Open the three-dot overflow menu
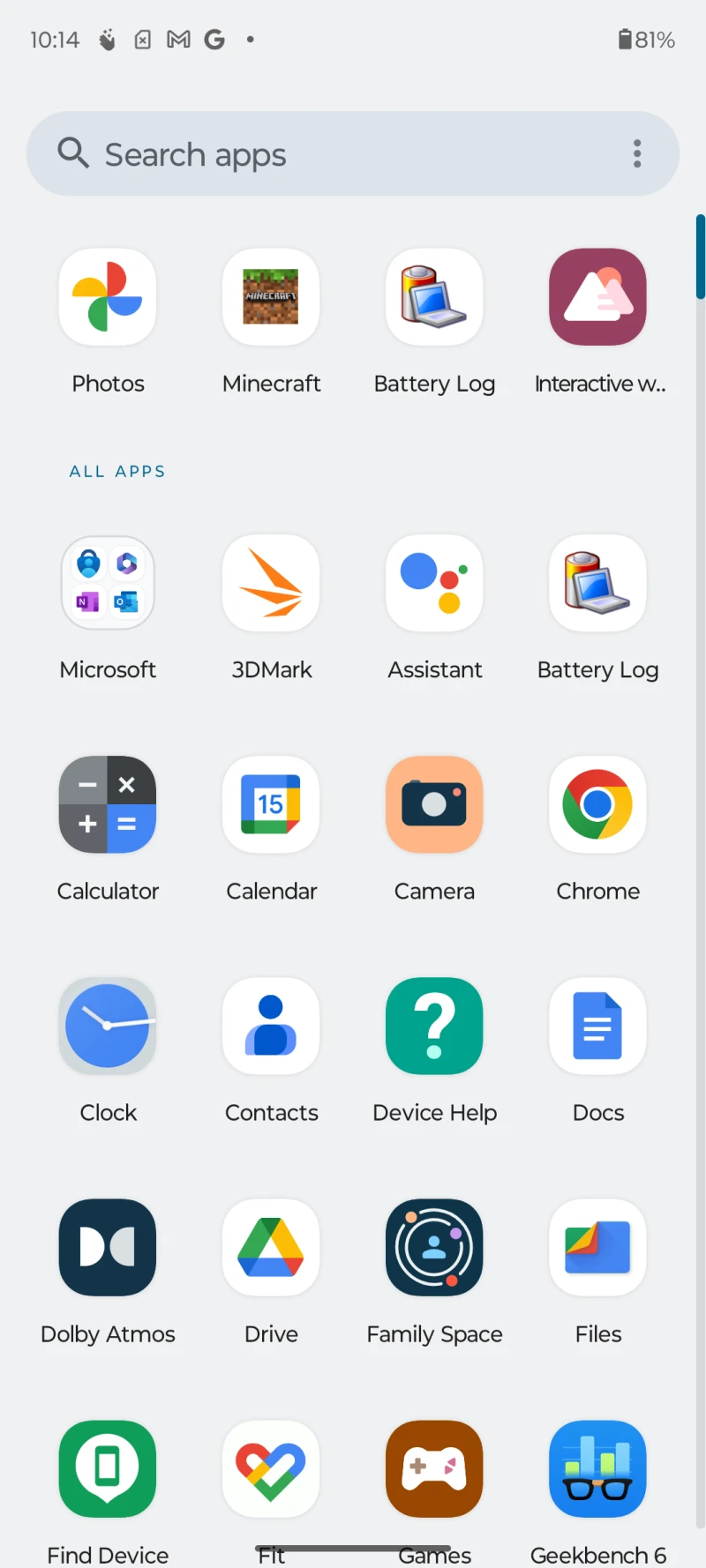This screenshot has height=1568, width=706. pyautogui.click(x=637, y=154)
